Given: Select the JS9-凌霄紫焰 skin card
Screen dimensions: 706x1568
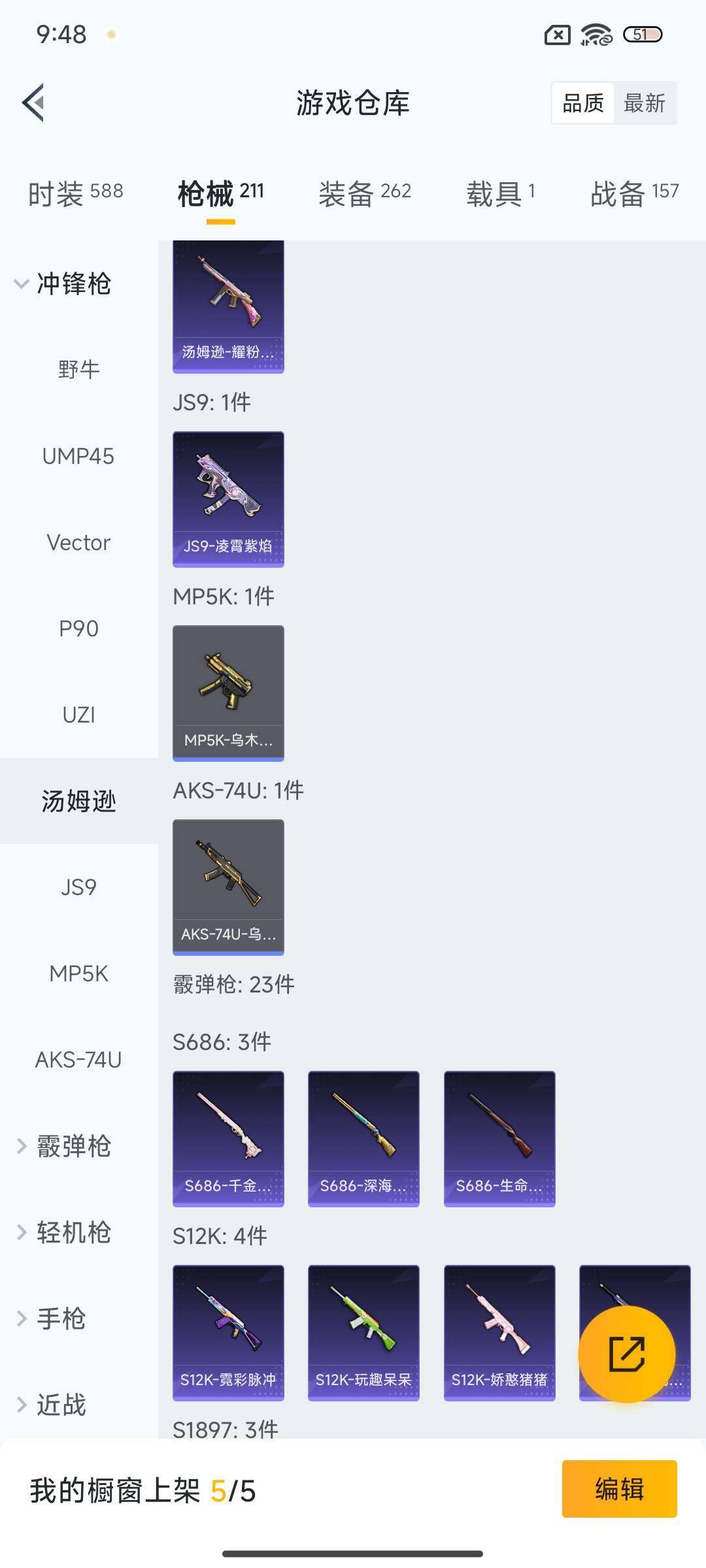Looking at the screenshot, I should click(x=227, y=498).
